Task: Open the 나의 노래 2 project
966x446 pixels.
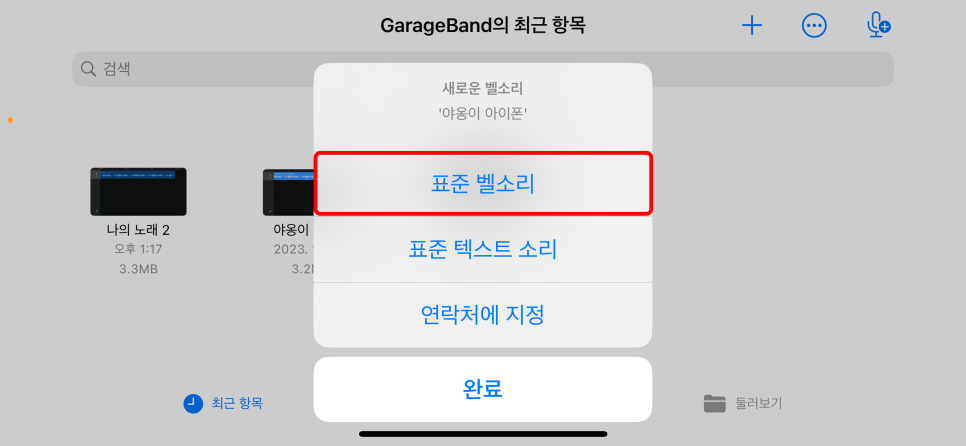Action: 138,192
